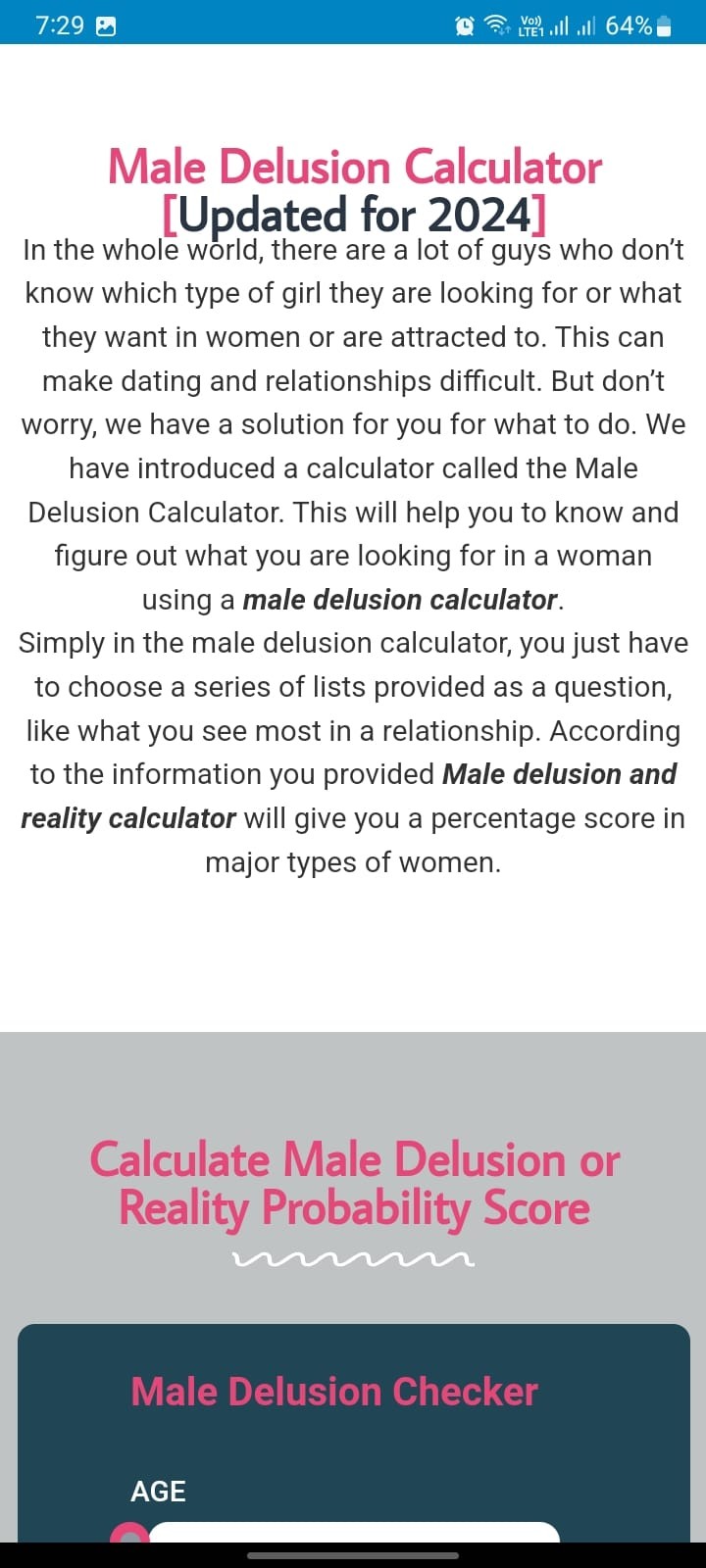Tap the AGE slider track
Viewport: 706px width, 1568px height.
353,1532
